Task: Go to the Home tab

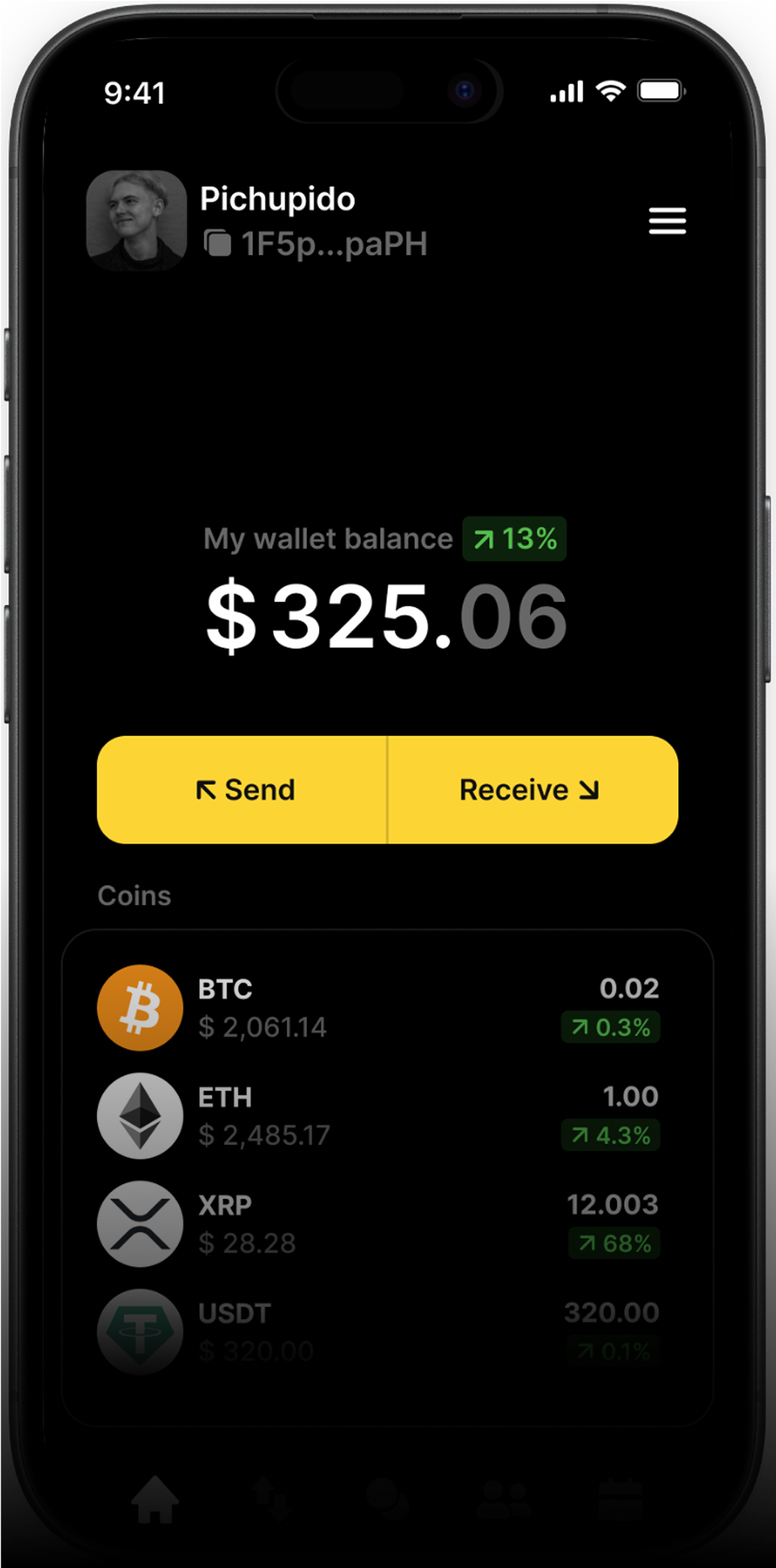Action: click(x=155, y=1500)
